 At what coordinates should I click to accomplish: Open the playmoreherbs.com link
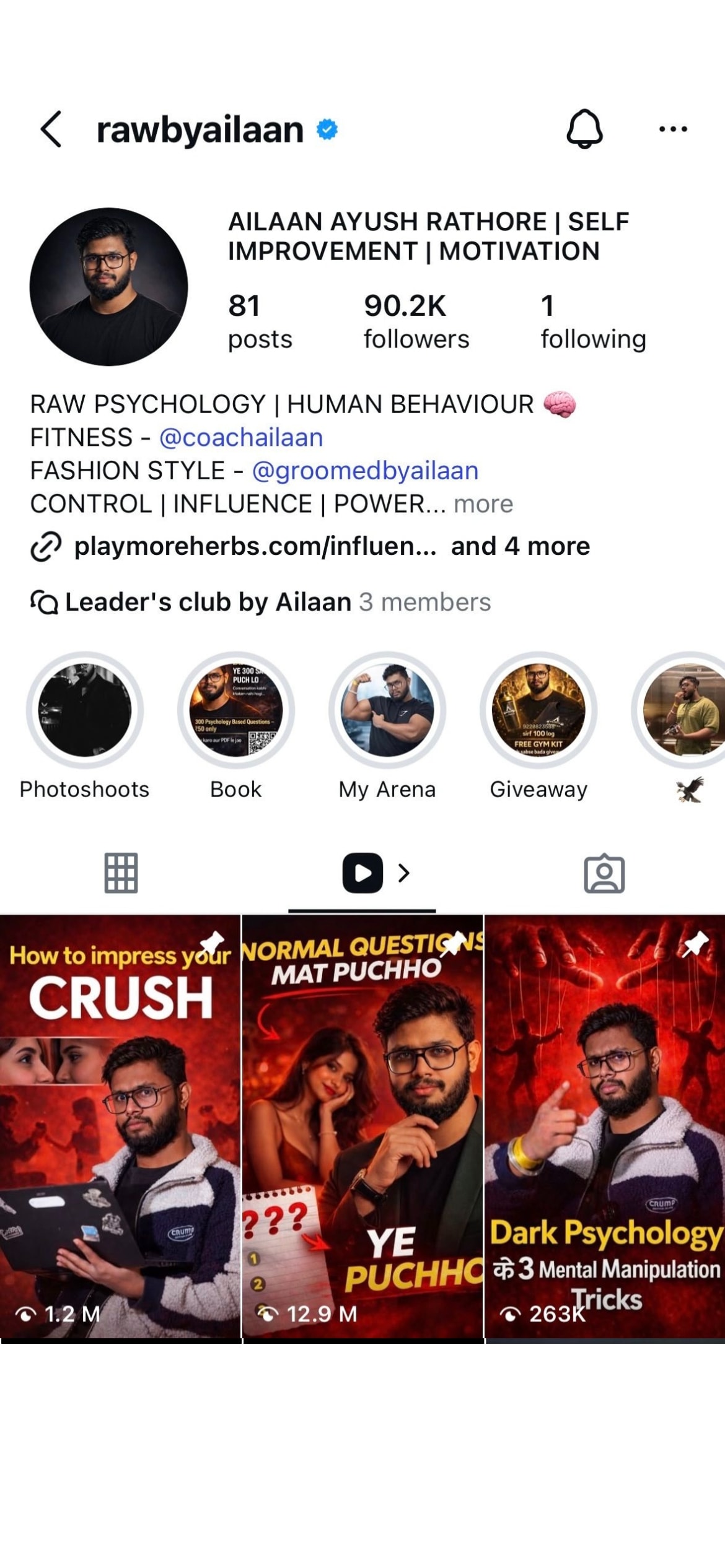click(x=255, y=547)
